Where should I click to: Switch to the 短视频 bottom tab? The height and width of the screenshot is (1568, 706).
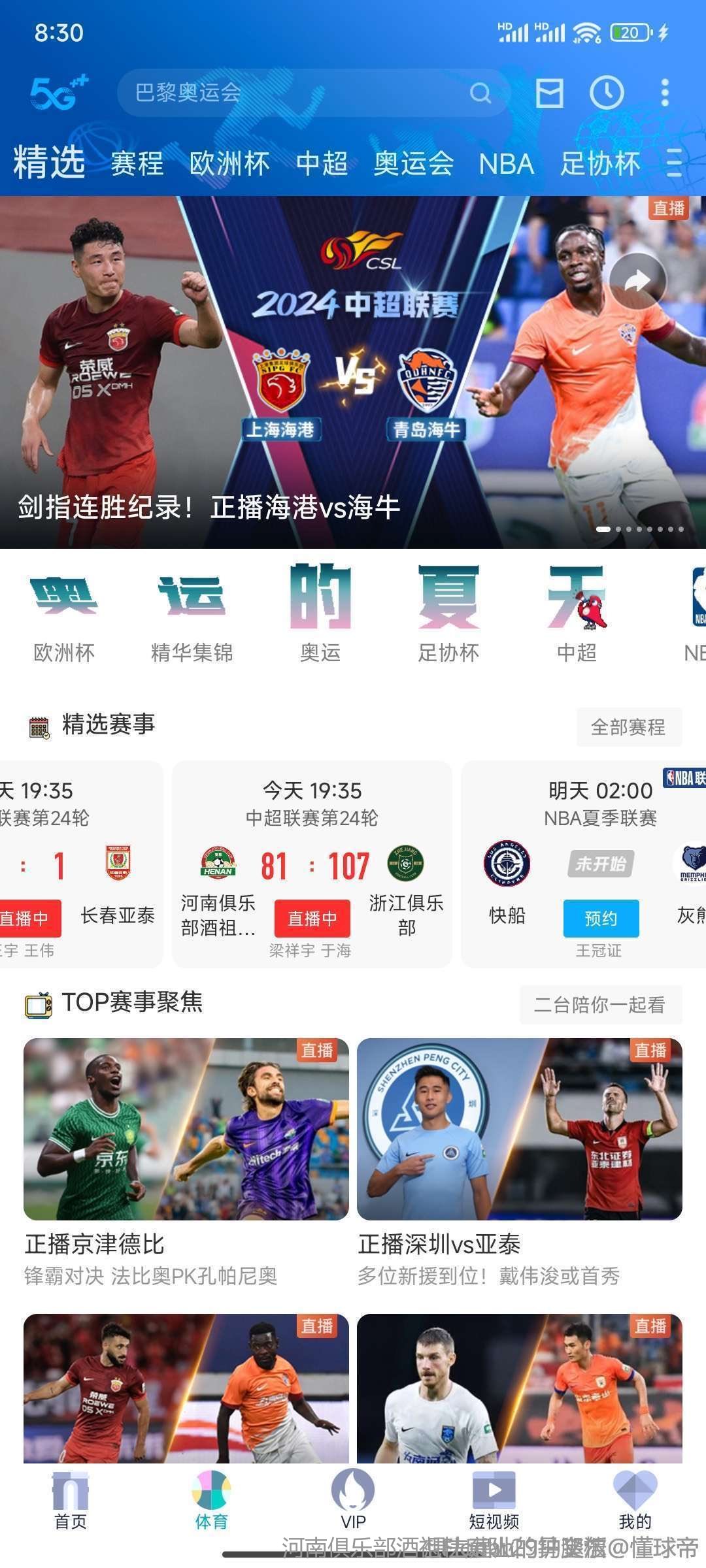tap(494, 1501)
